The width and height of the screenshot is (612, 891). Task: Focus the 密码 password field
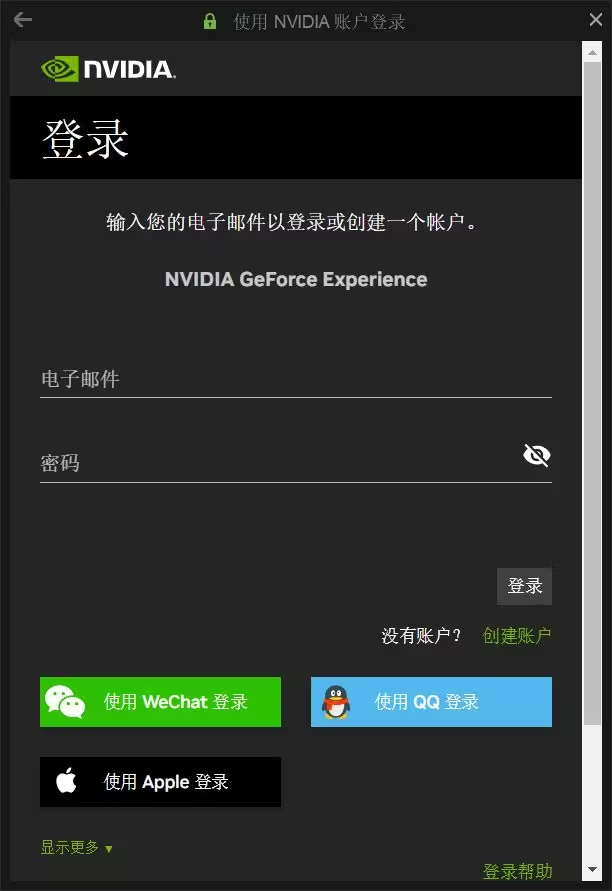click(275, 464)
